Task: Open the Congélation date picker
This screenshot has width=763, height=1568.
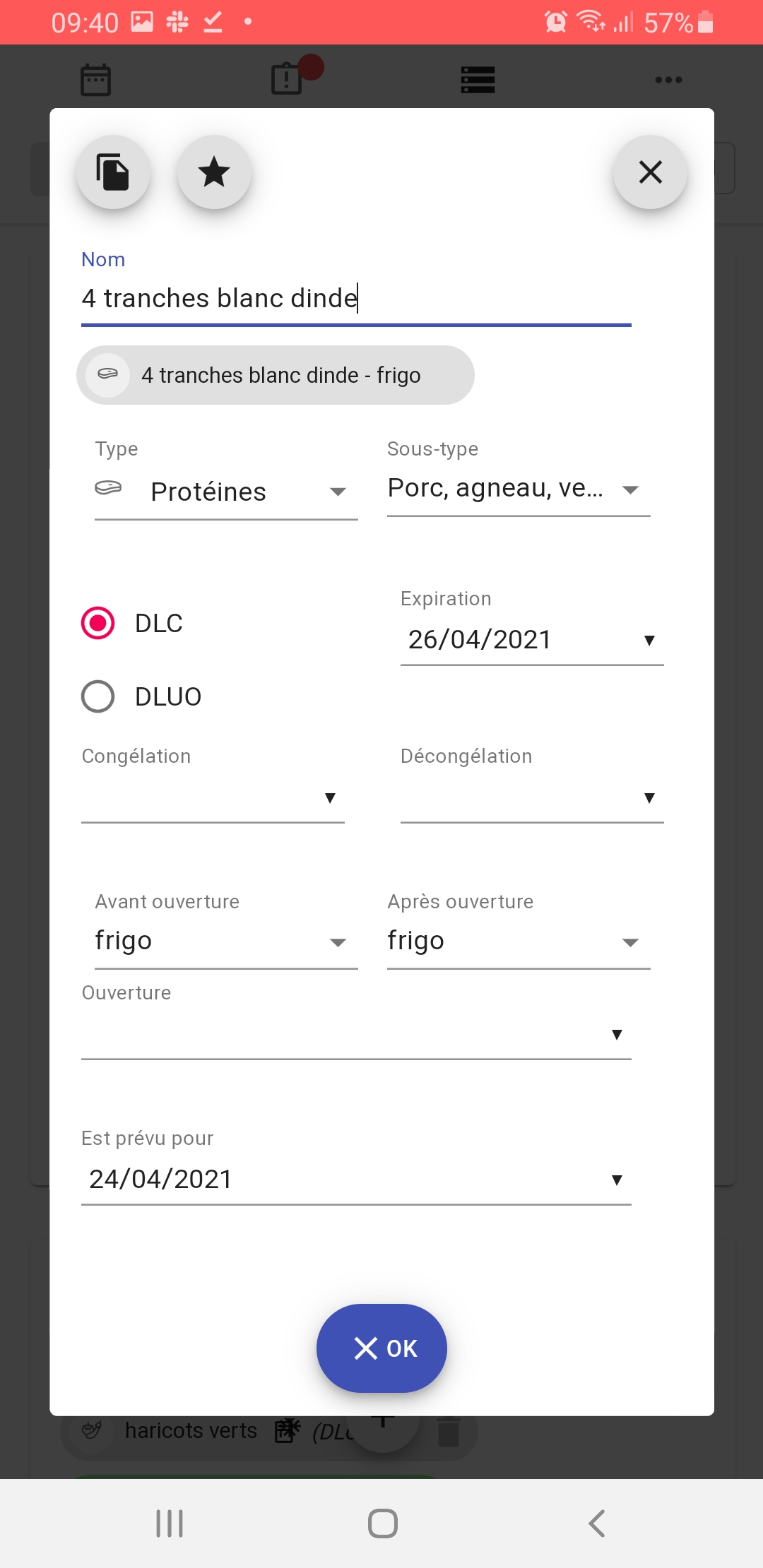Action: coord(213,797)
